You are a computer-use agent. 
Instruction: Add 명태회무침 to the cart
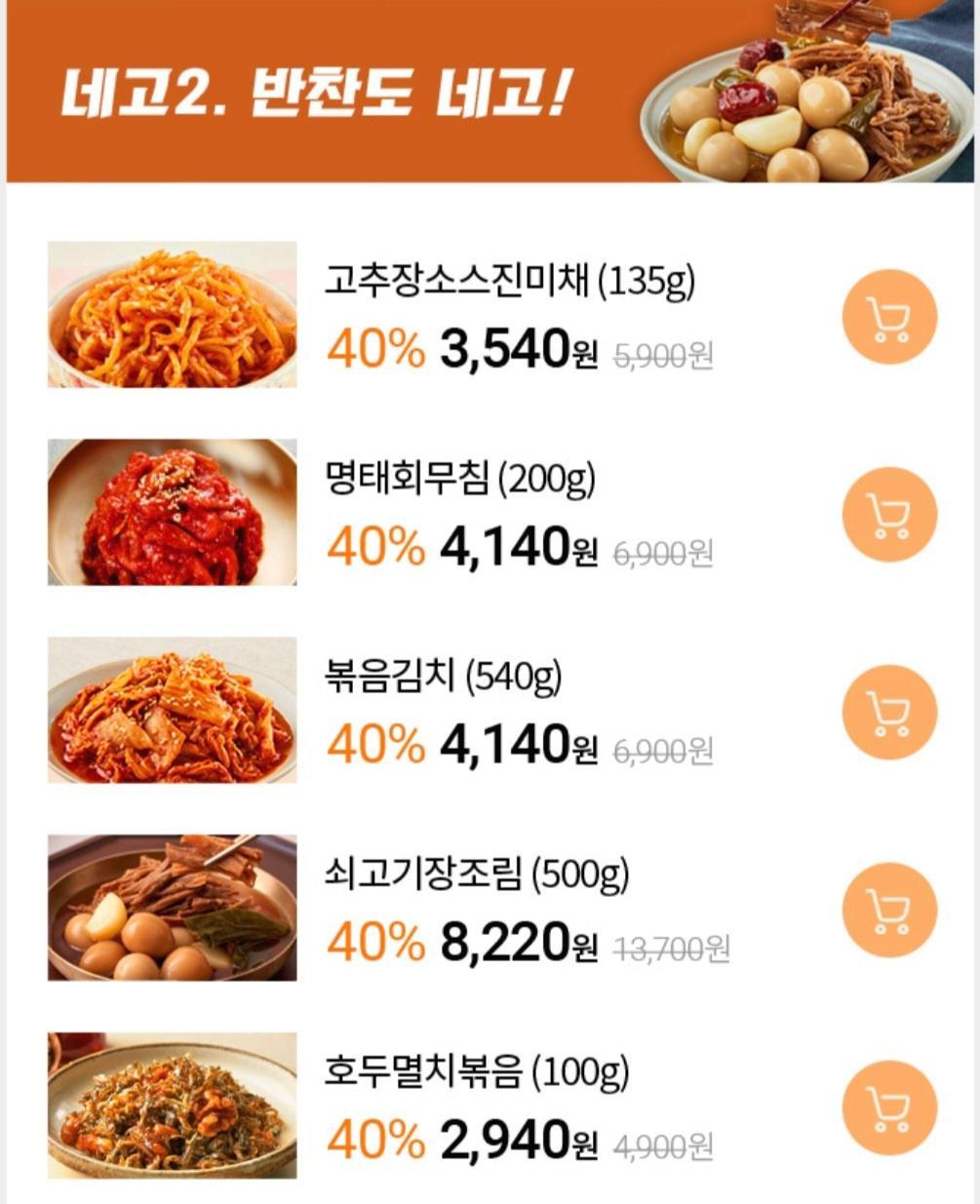(x=888, y=514)
